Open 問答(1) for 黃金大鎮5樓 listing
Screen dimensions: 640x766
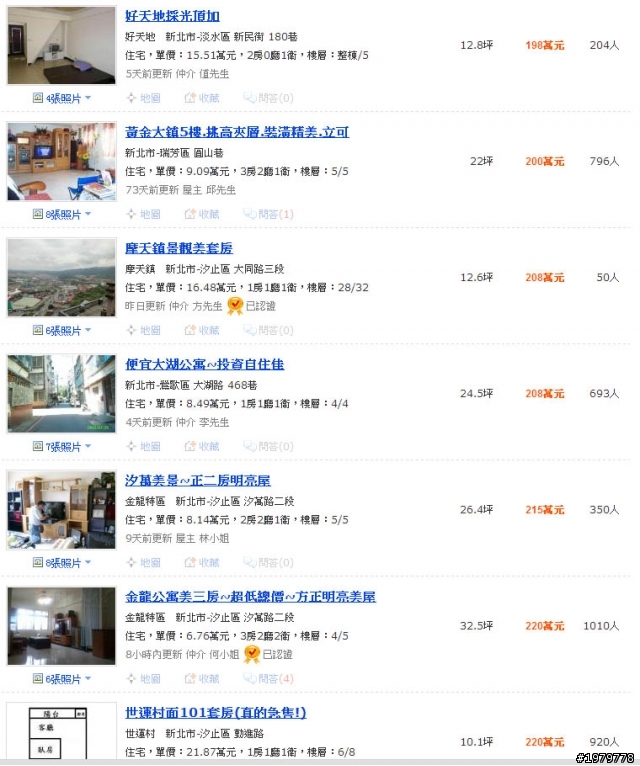(268, 214)
